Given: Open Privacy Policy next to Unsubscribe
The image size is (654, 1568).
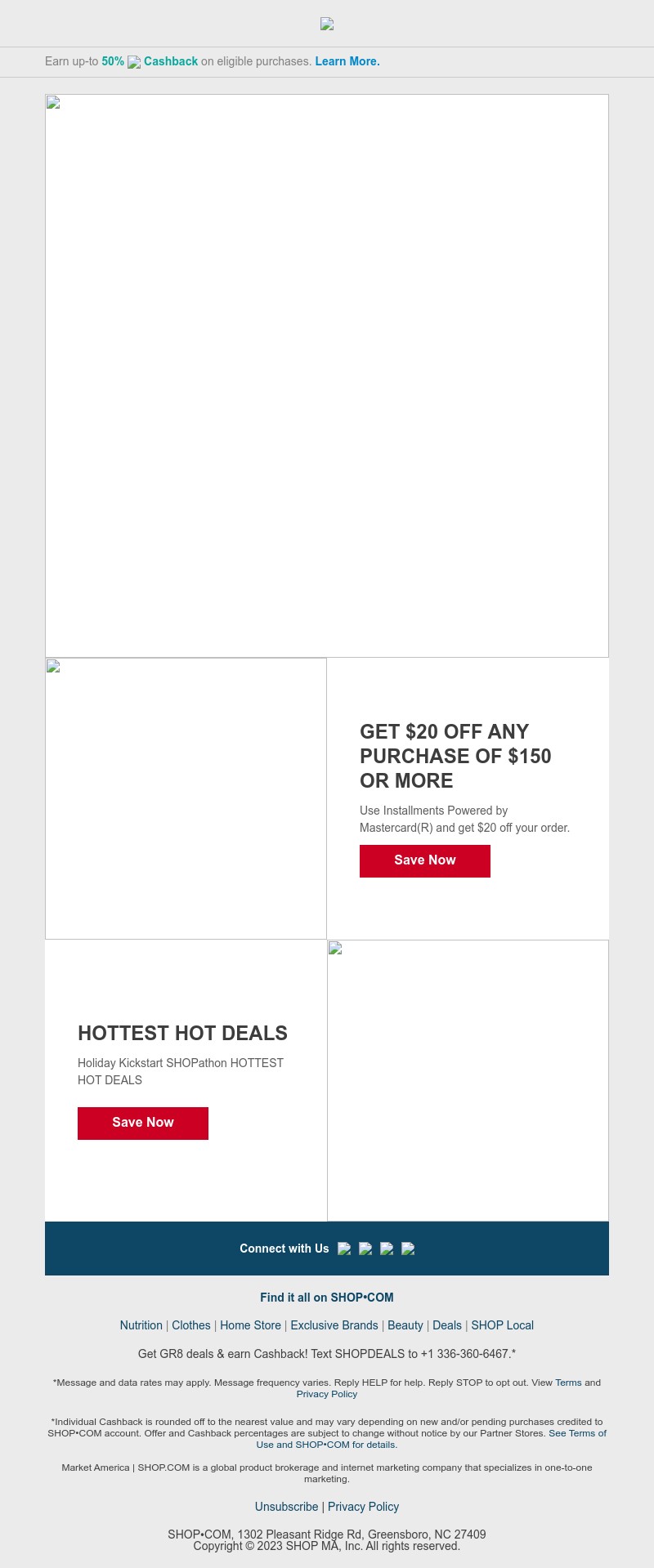Looking at the screenshot, I should (363, 1507).
